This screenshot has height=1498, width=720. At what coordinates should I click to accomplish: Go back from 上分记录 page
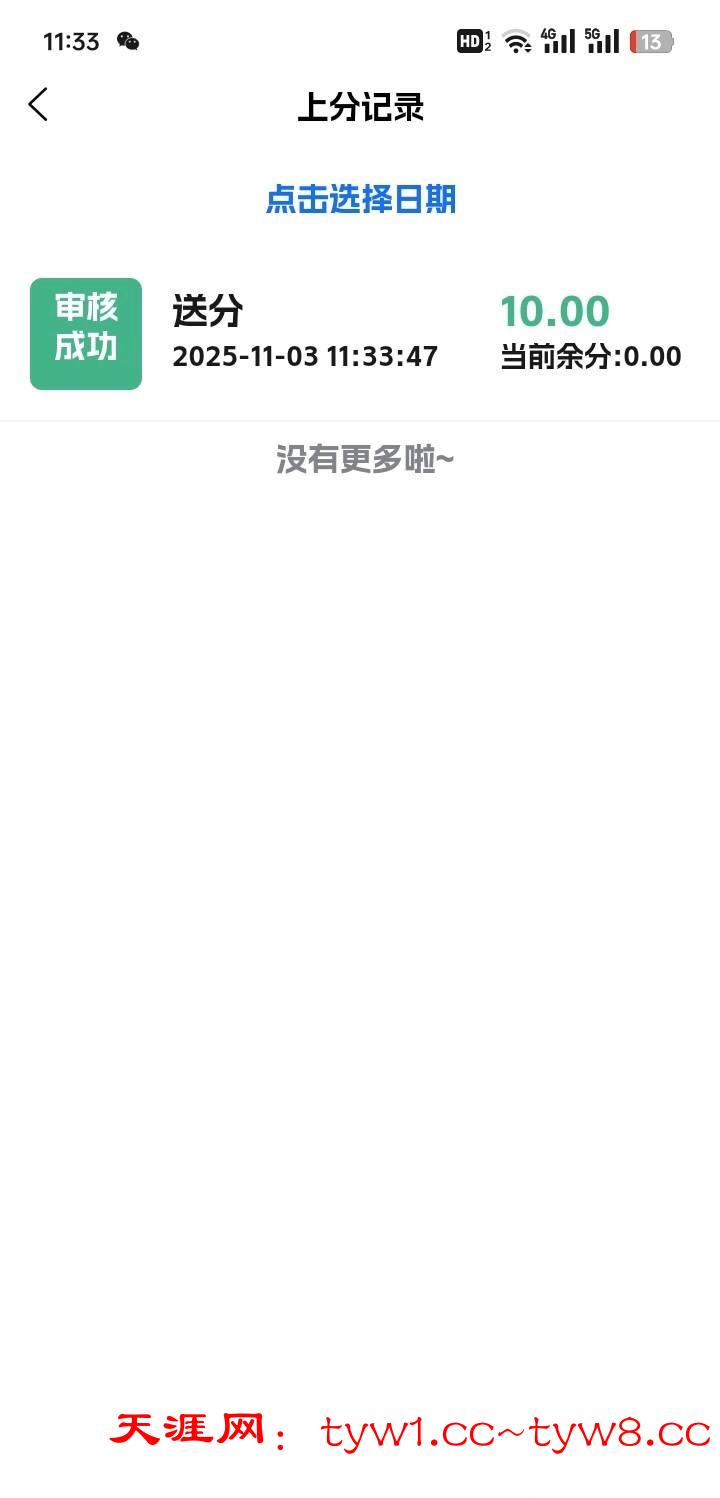pos(38,105)
